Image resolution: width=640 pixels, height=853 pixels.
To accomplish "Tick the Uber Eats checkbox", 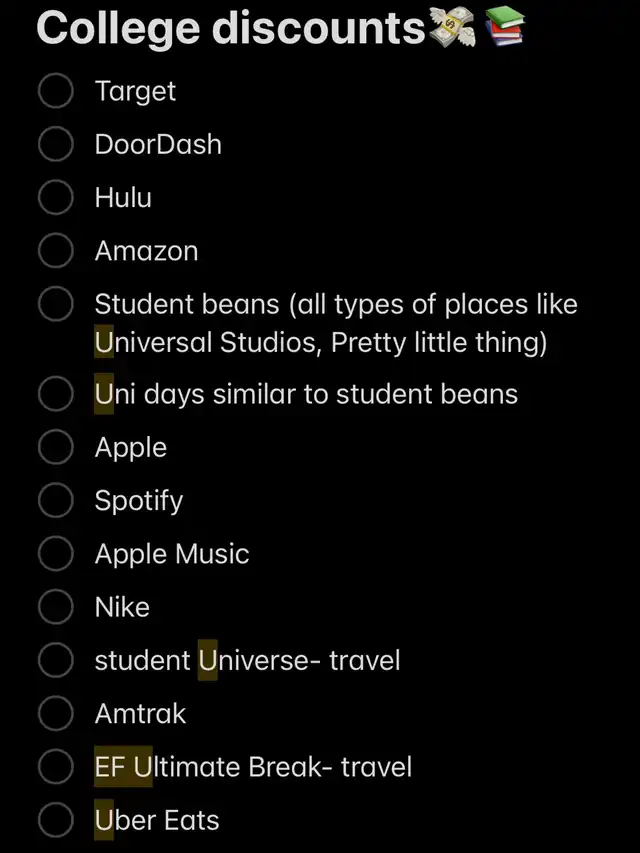I will coord(56,820).
